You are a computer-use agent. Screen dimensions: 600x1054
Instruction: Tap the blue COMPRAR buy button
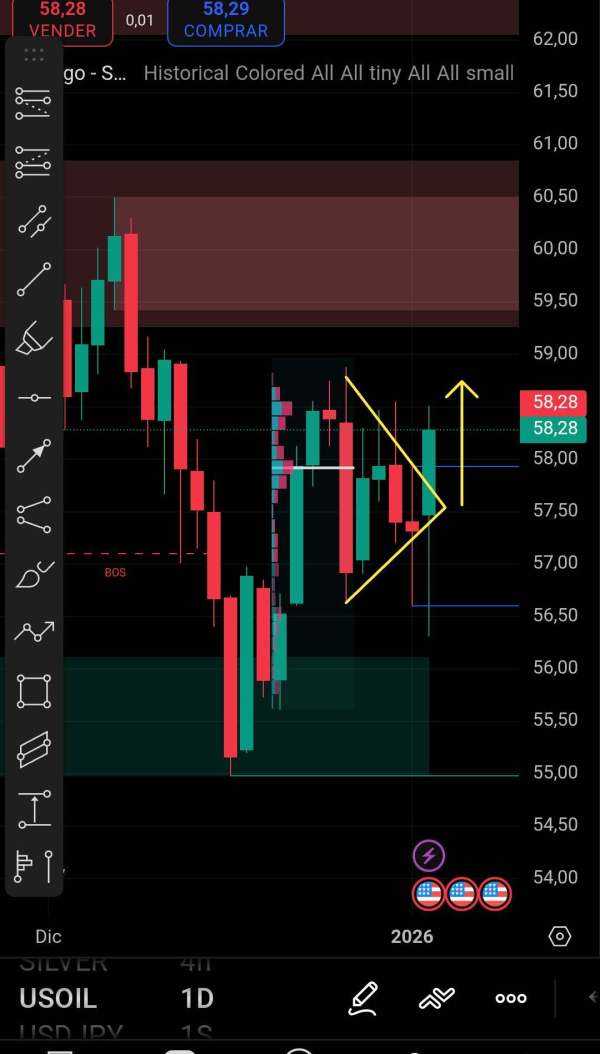pyautogui.click(x=226, y=20)
